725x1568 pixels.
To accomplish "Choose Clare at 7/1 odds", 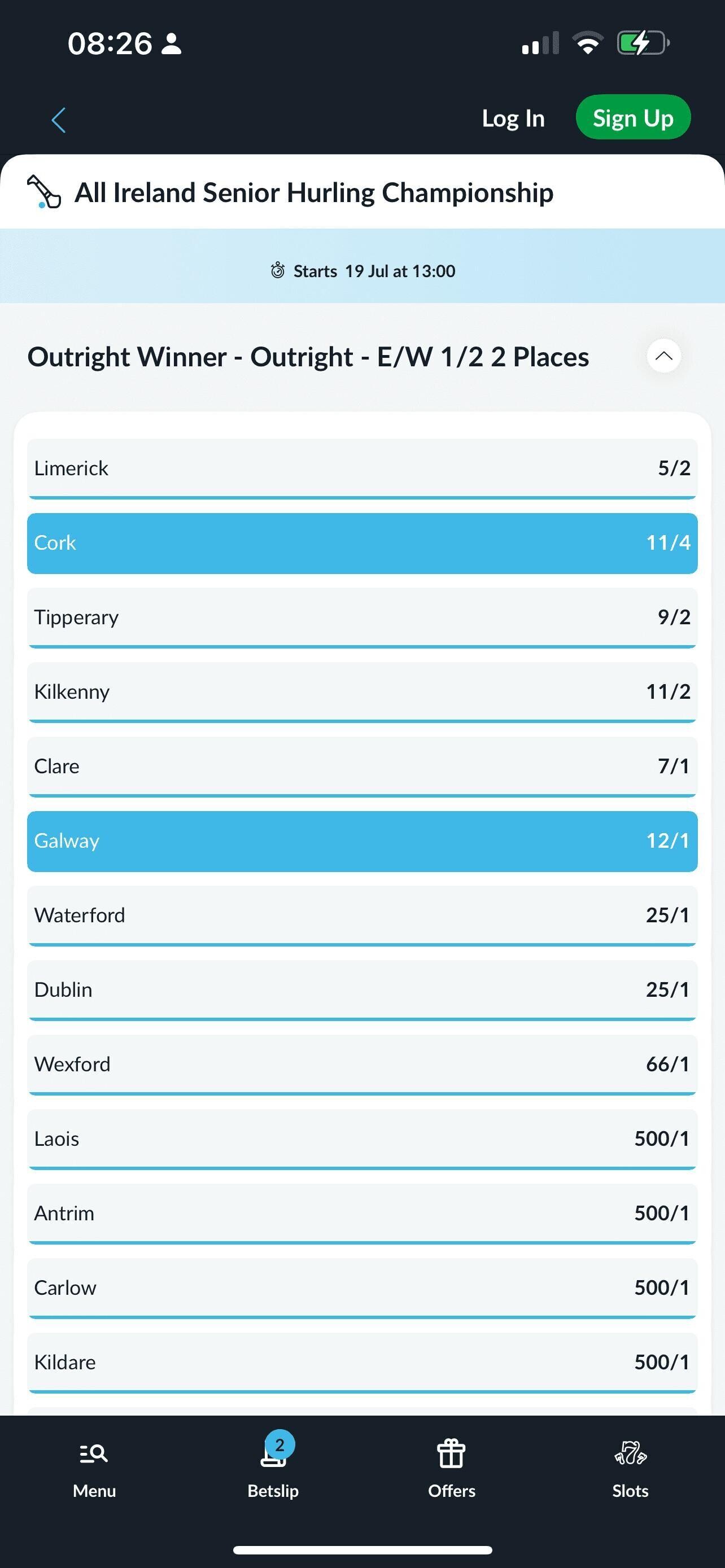I will click(x=362, y=767).
